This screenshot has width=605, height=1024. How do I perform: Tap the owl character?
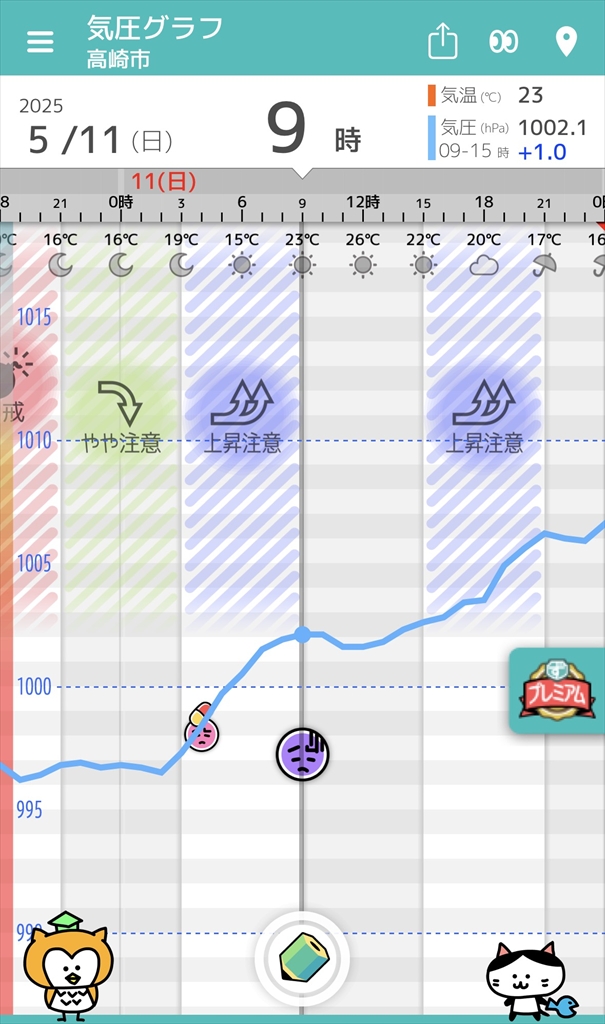[68, 965]
